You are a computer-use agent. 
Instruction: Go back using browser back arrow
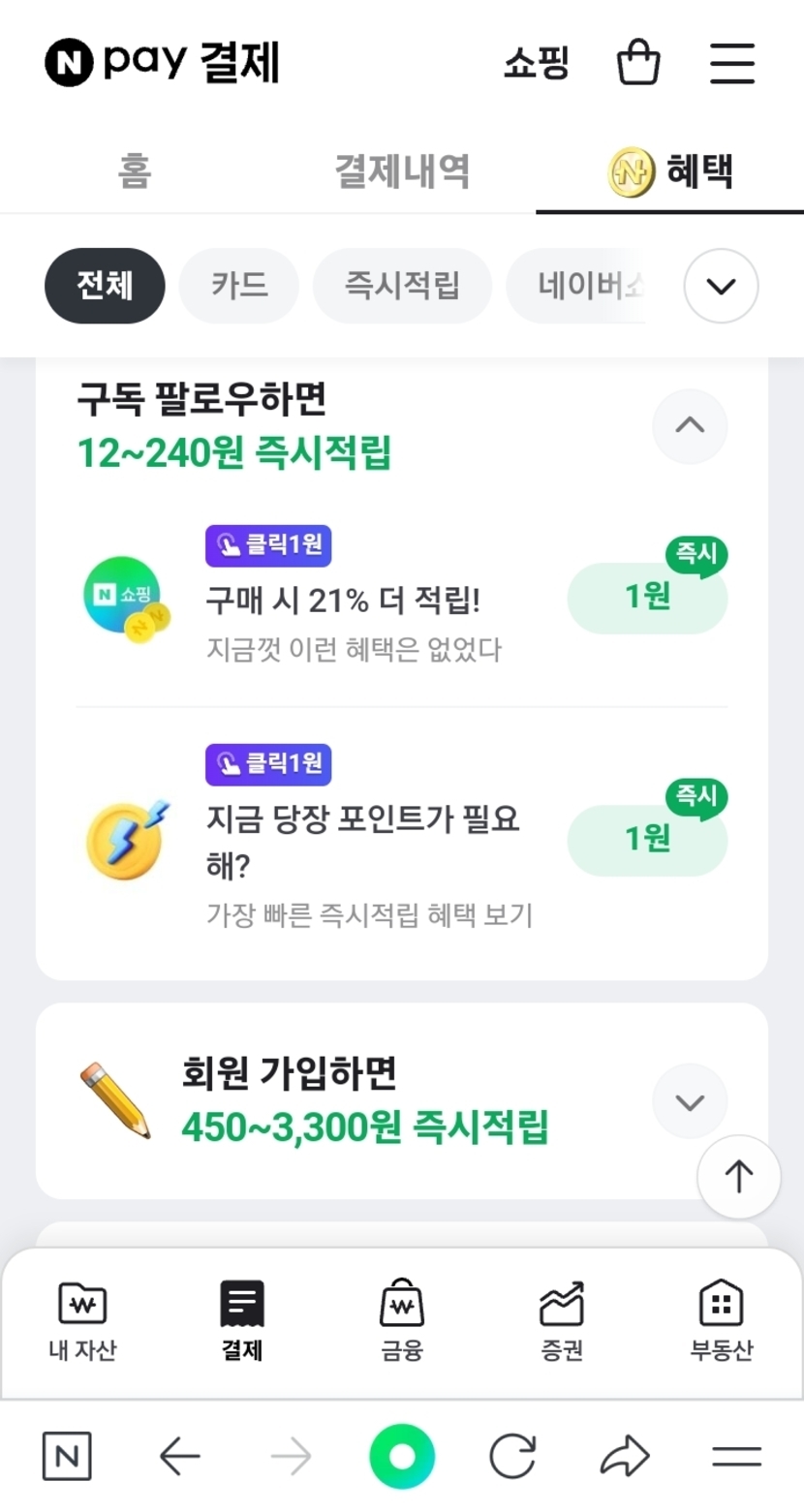tap(179, 1456)
